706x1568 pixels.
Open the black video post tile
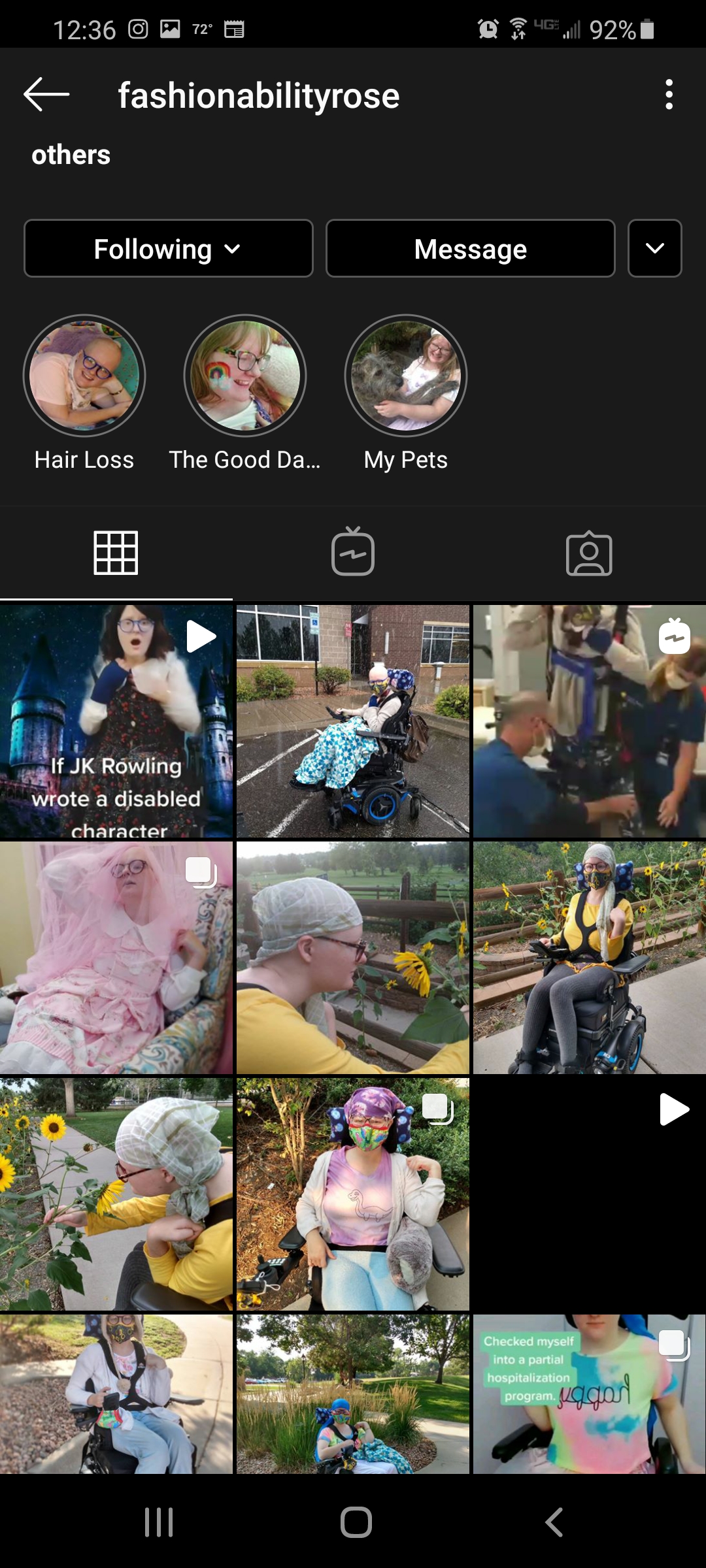pos(590,1194)
